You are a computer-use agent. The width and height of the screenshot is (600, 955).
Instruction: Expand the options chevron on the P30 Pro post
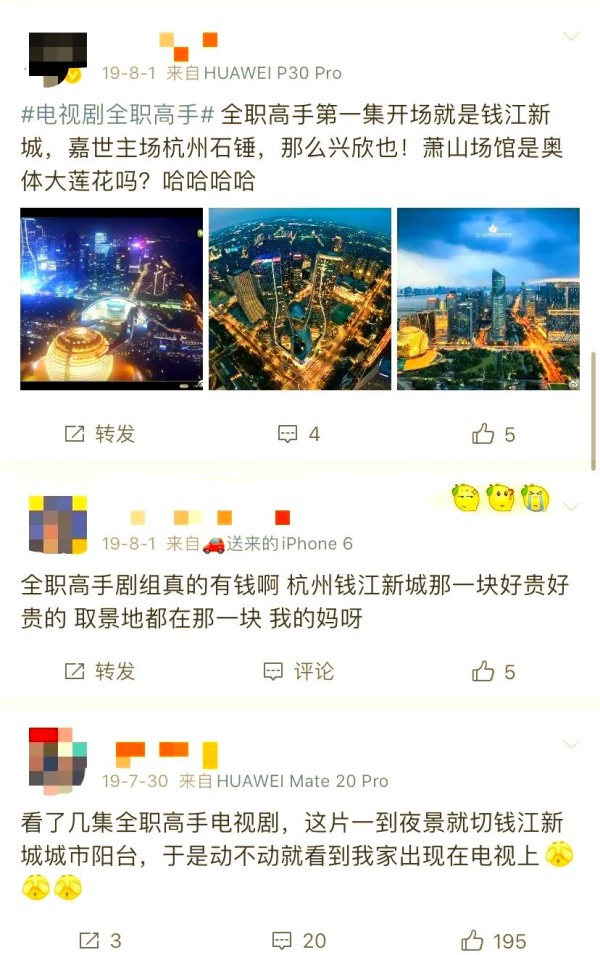click(x=571, y=37)
